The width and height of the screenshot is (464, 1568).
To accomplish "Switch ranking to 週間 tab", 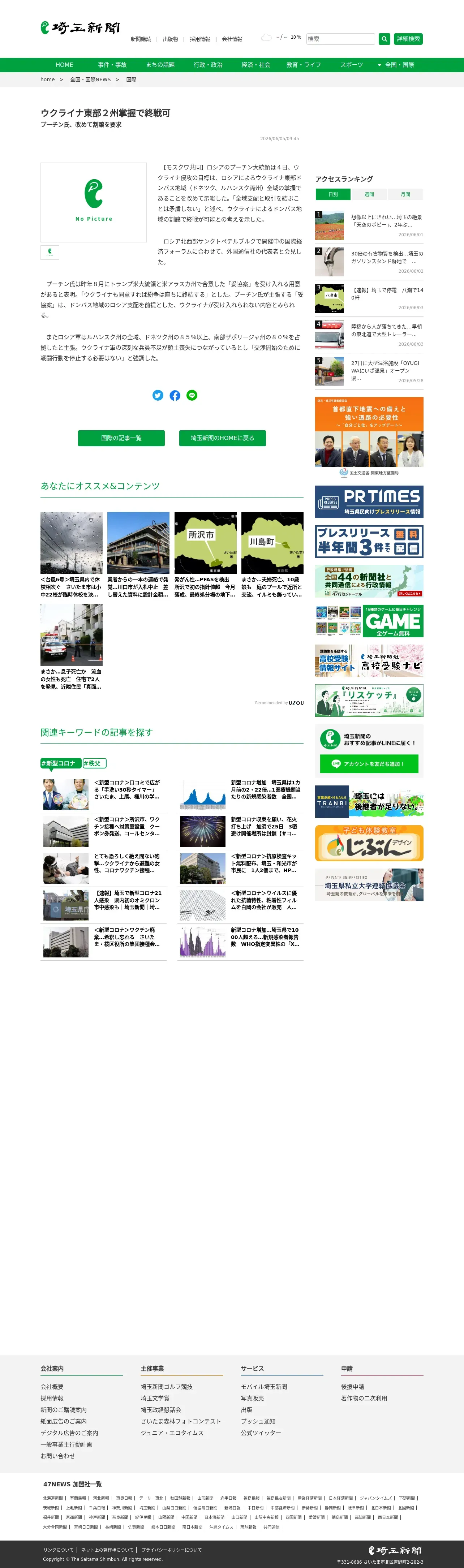I will tap(369, 194).
